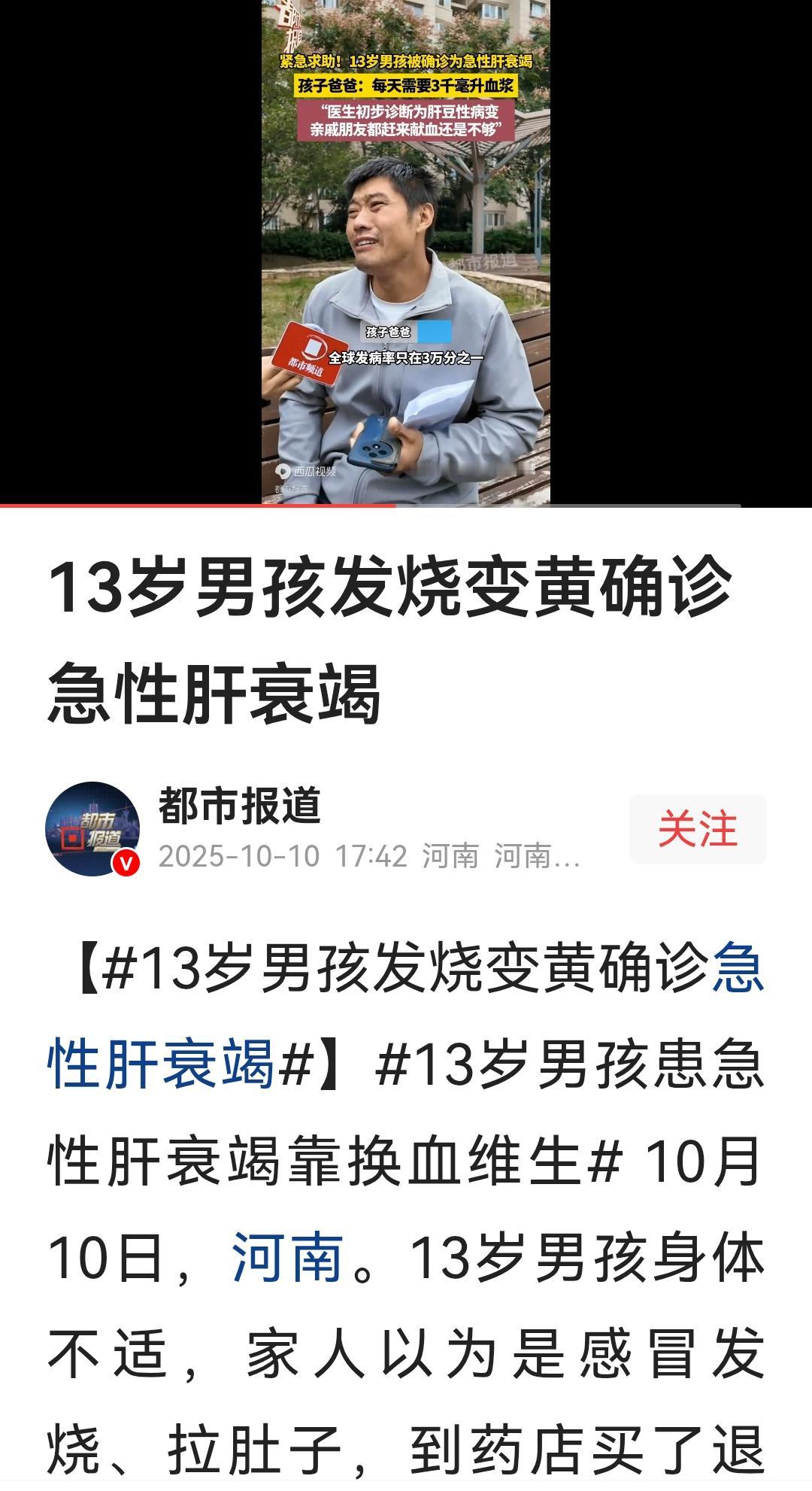Tap the video to play or pause
The image size is (812, 1491).
pos(406,252)
